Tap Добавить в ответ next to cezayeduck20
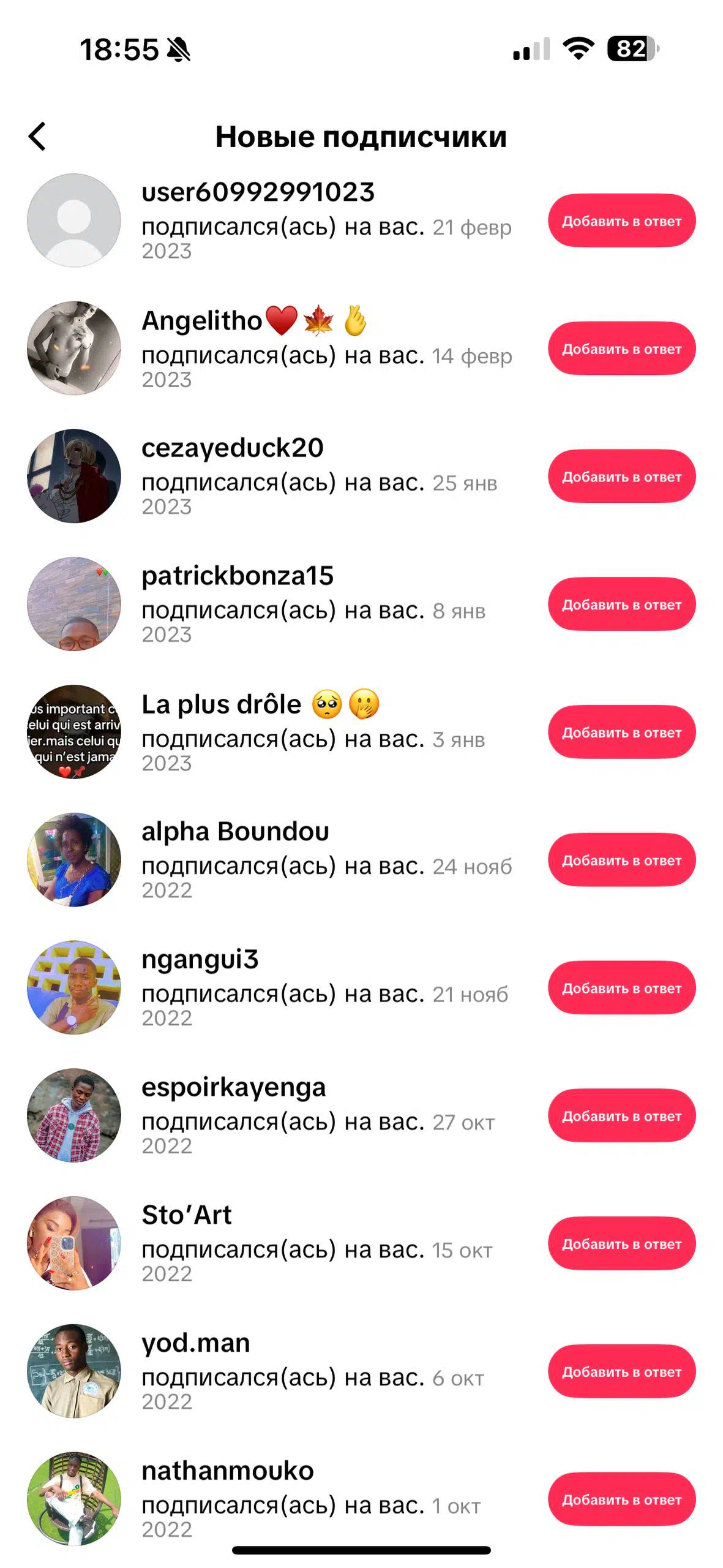The width and height of the screenshot is (723, 1568). tap(621, 477)
